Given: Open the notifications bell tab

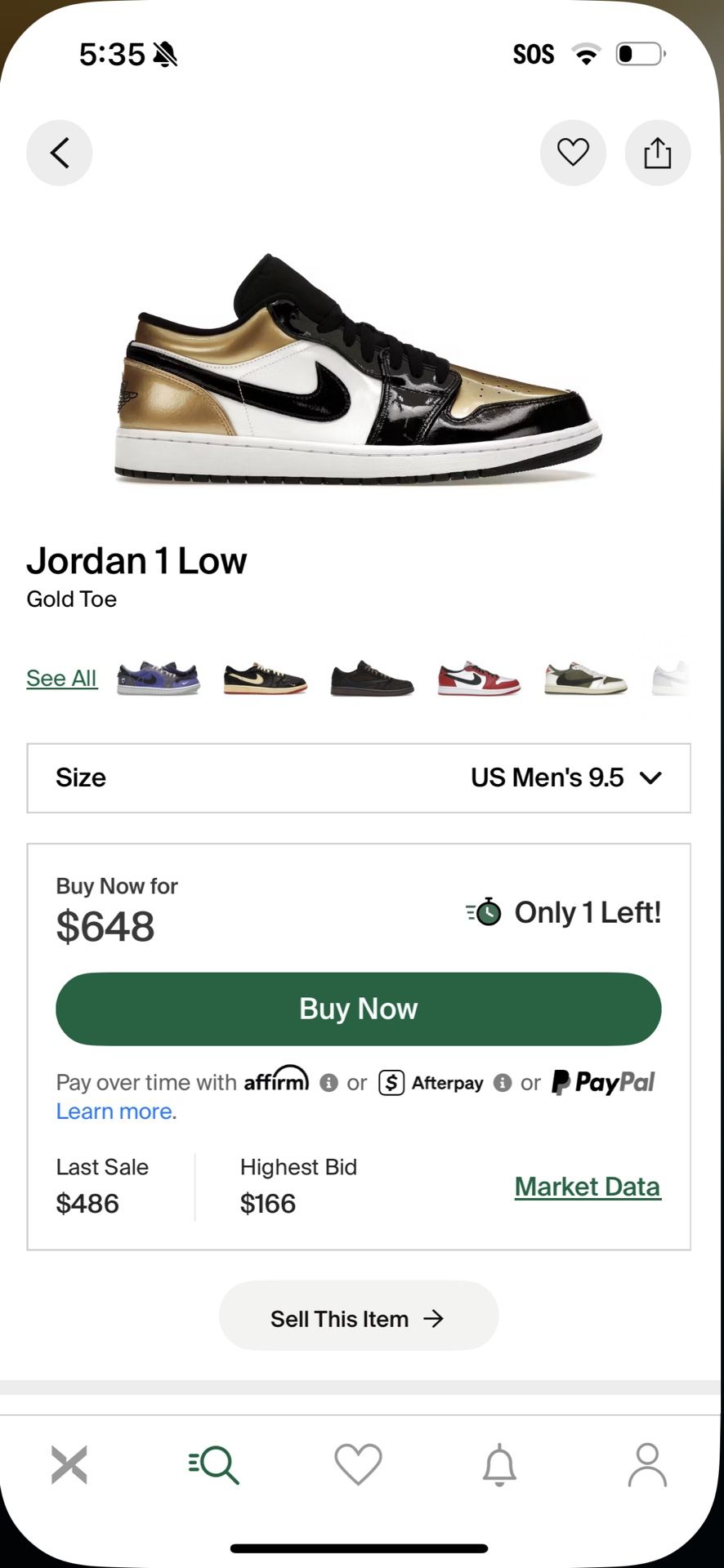Looking at the screenshot, I should pyautogui.click(x=499, y=1464).
